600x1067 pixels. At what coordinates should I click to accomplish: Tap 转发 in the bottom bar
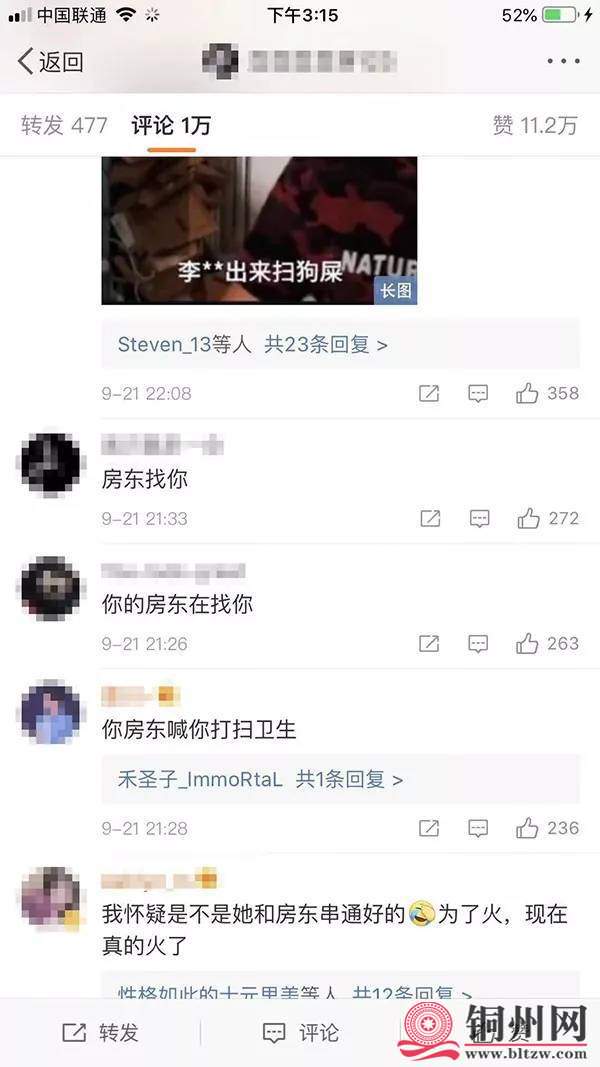(x=100, y=1033)
